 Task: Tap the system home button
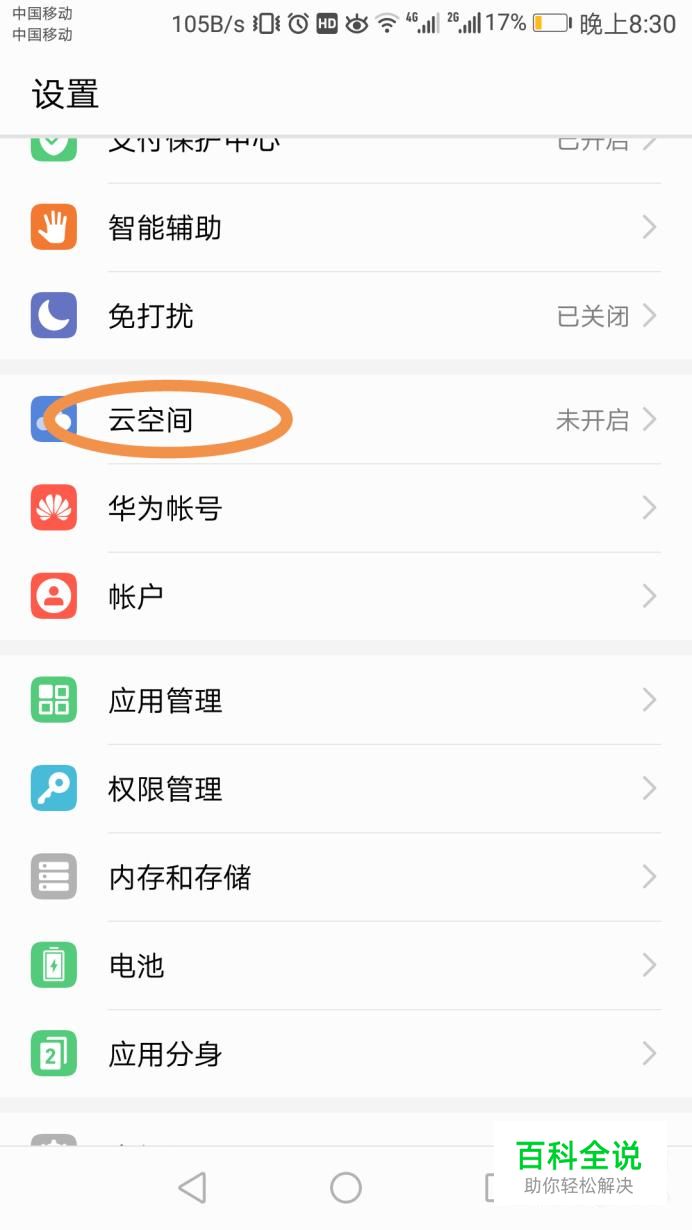point(346,1187)
